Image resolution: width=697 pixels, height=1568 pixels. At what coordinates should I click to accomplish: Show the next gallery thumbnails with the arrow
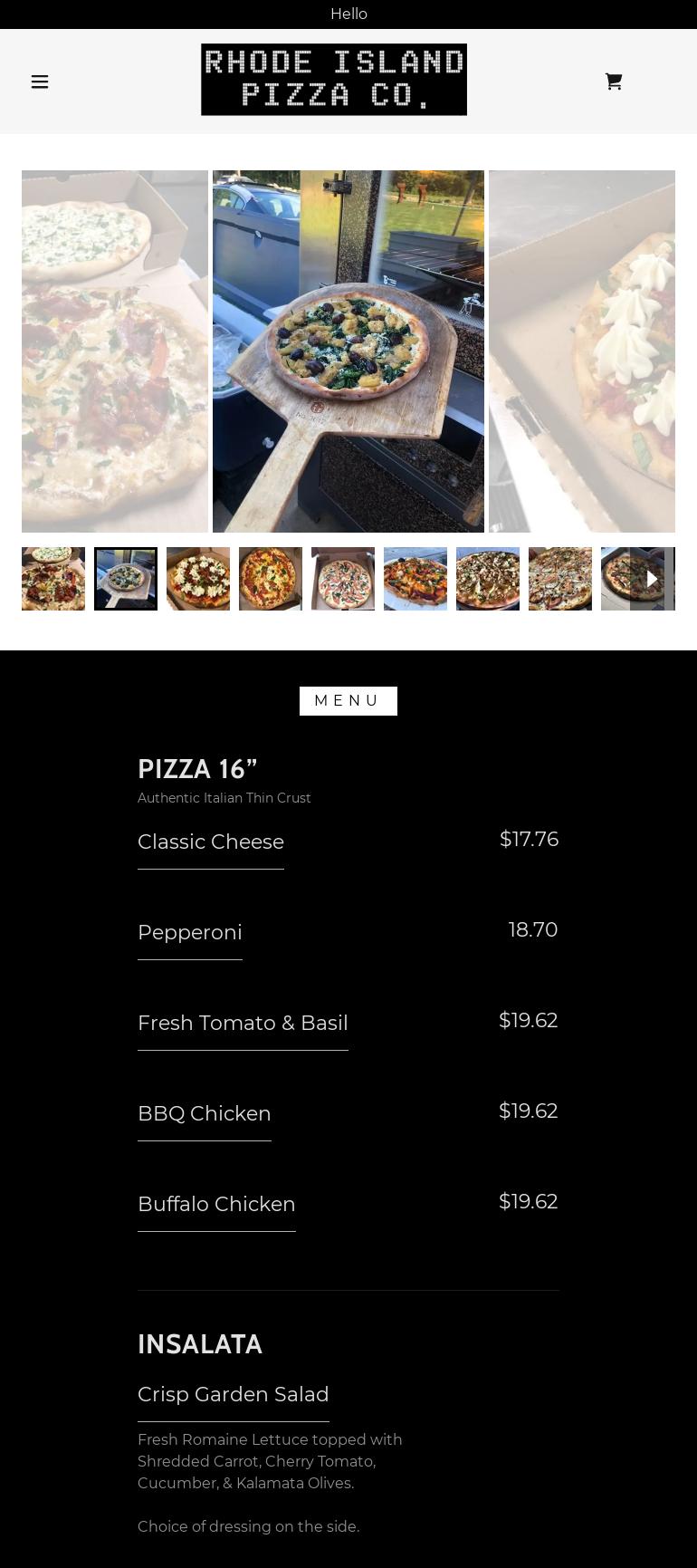click(652, 579)
